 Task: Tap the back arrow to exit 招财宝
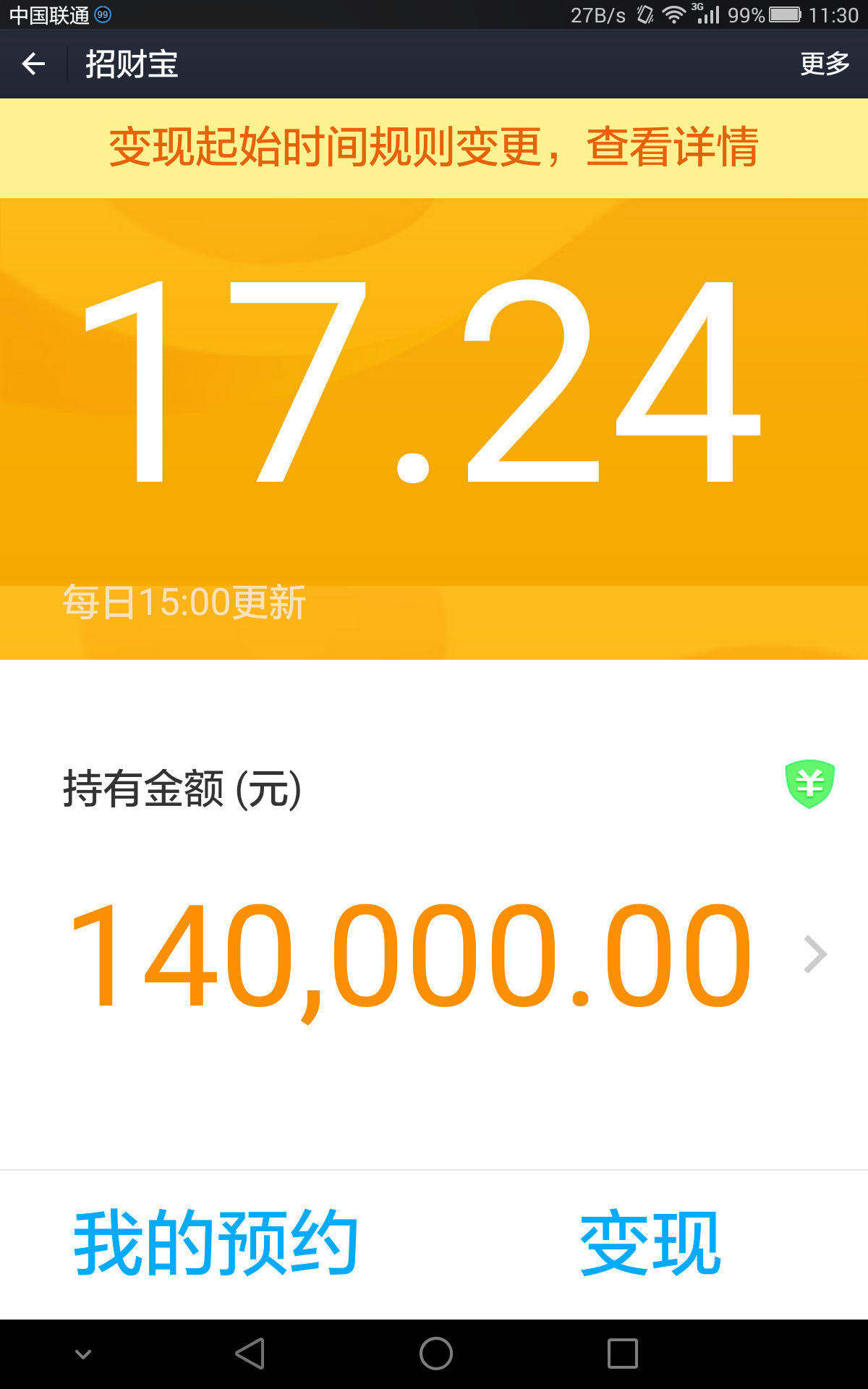tap(33, 64)
